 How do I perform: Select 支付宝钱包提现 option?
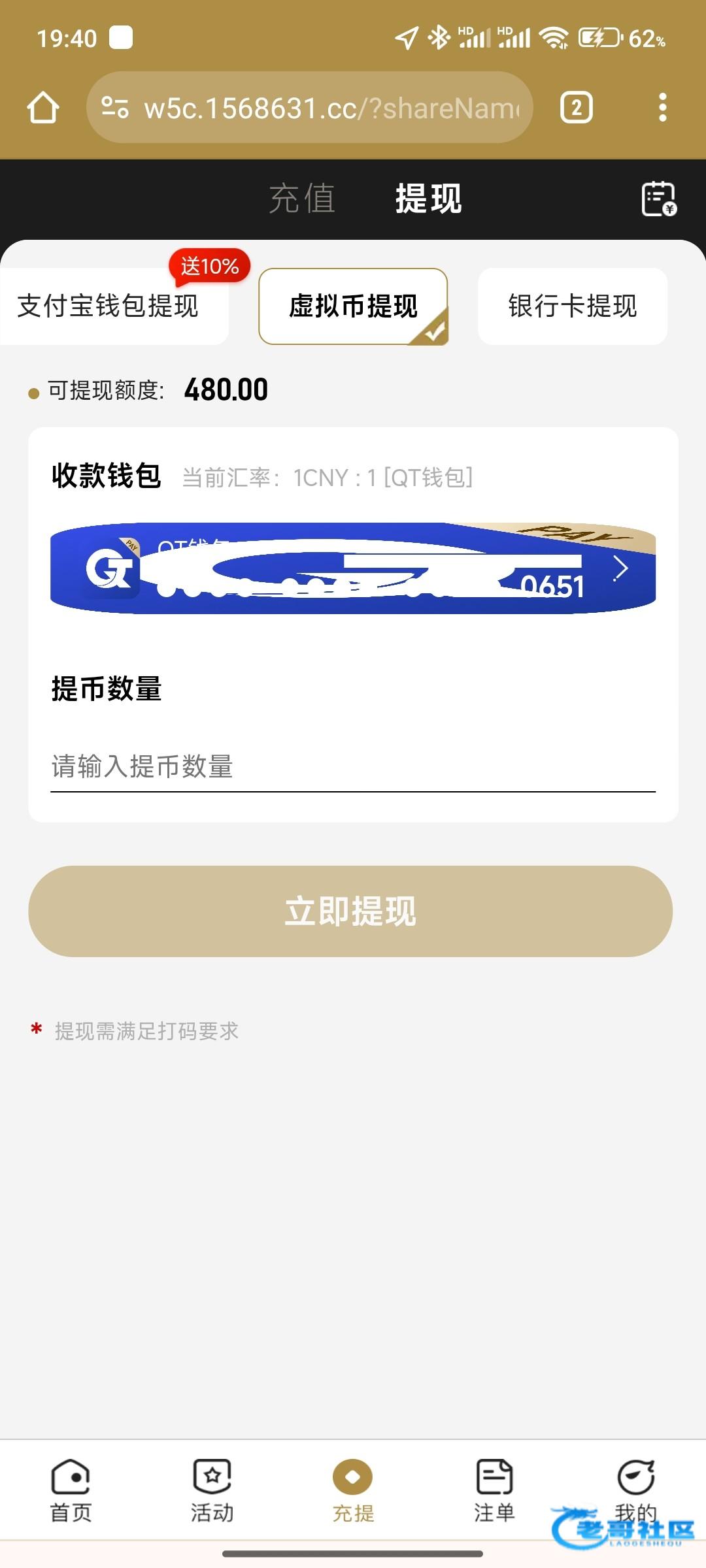coord(108,306)
